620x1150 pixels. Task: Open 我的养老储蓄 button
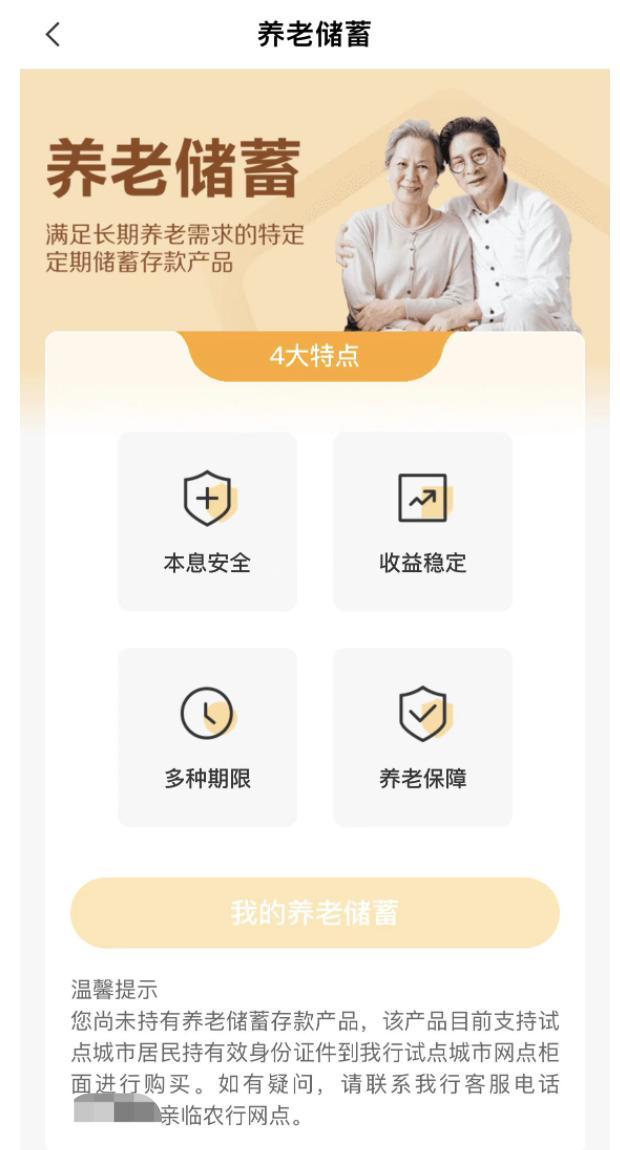314,913
